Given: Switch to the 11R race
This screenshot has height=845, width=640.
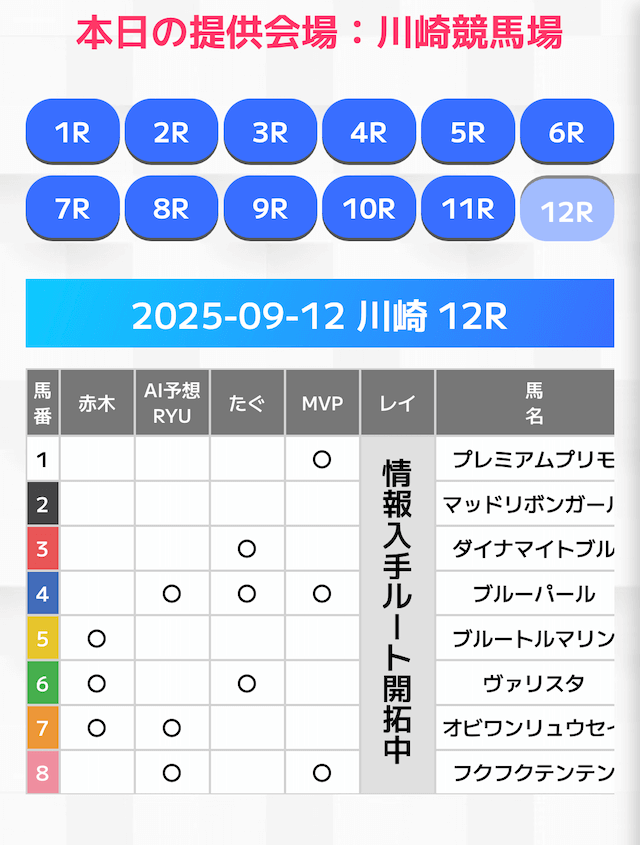Looking at the screenshot, I should click(x=468, y=209).
